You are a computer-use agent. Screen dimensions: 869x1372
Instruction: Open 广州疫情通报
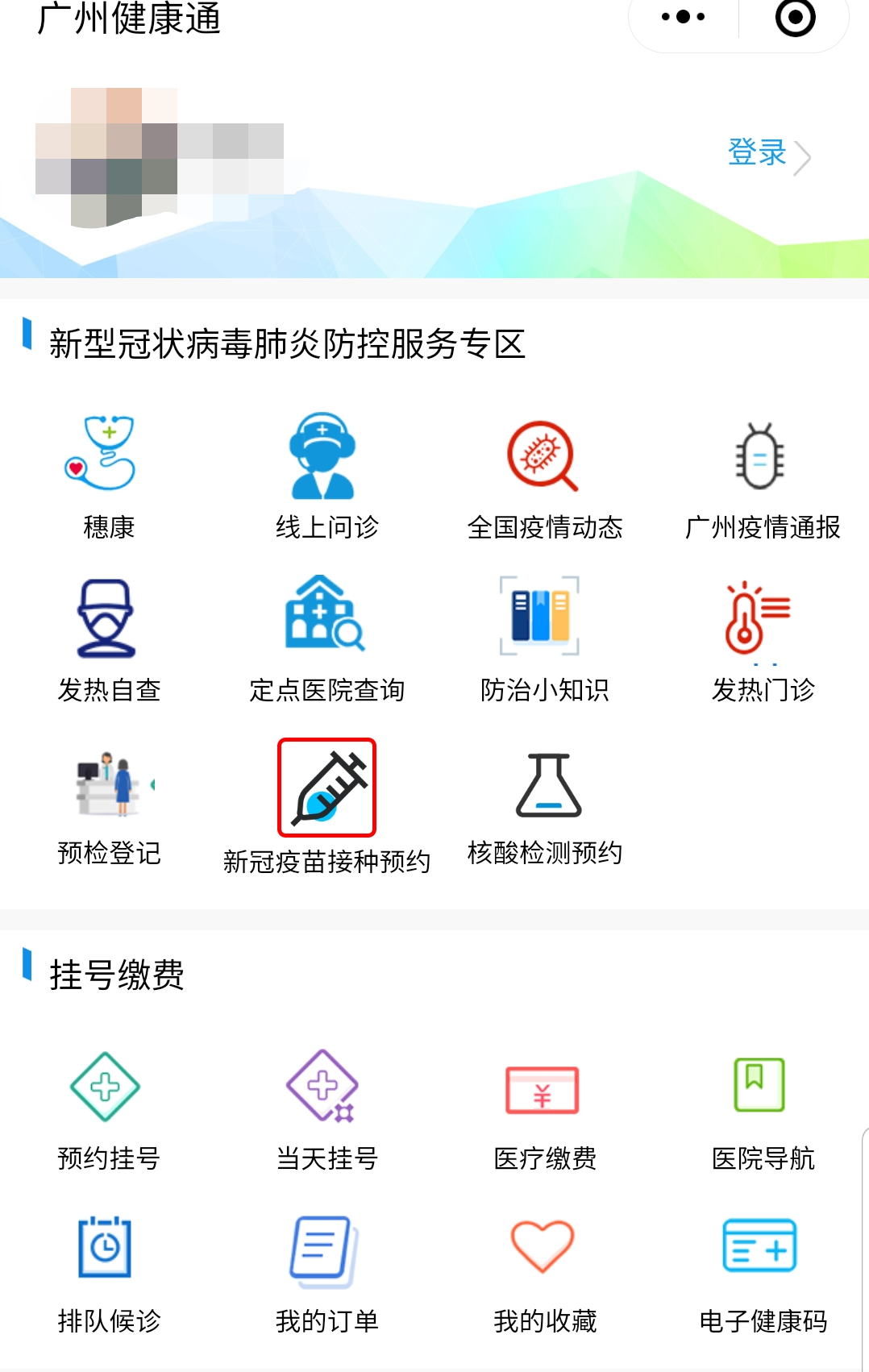(762, 474)
